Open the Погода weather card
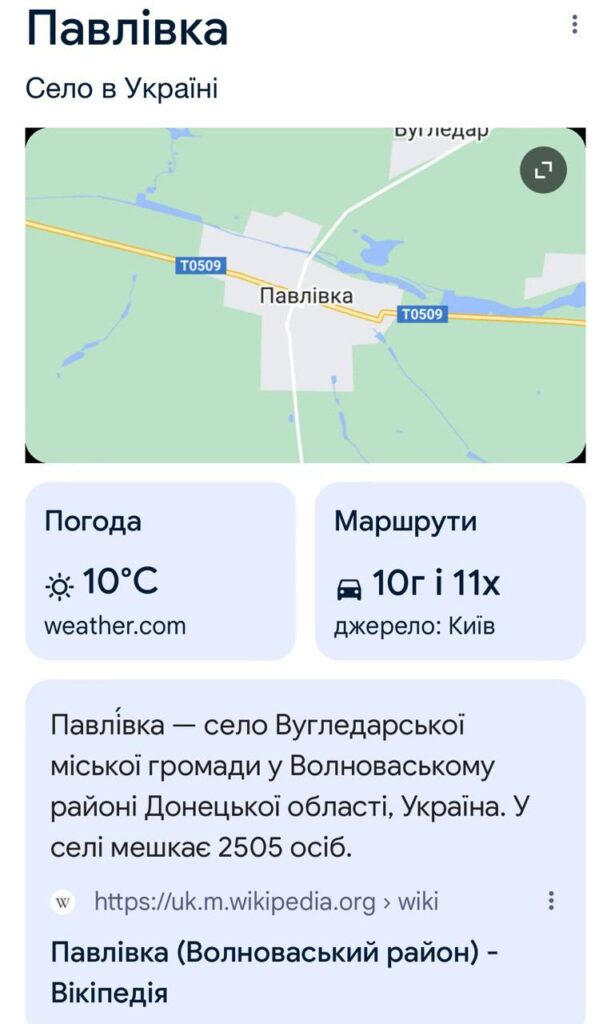This screenshot has width=611, height=1024. point(160,571)
